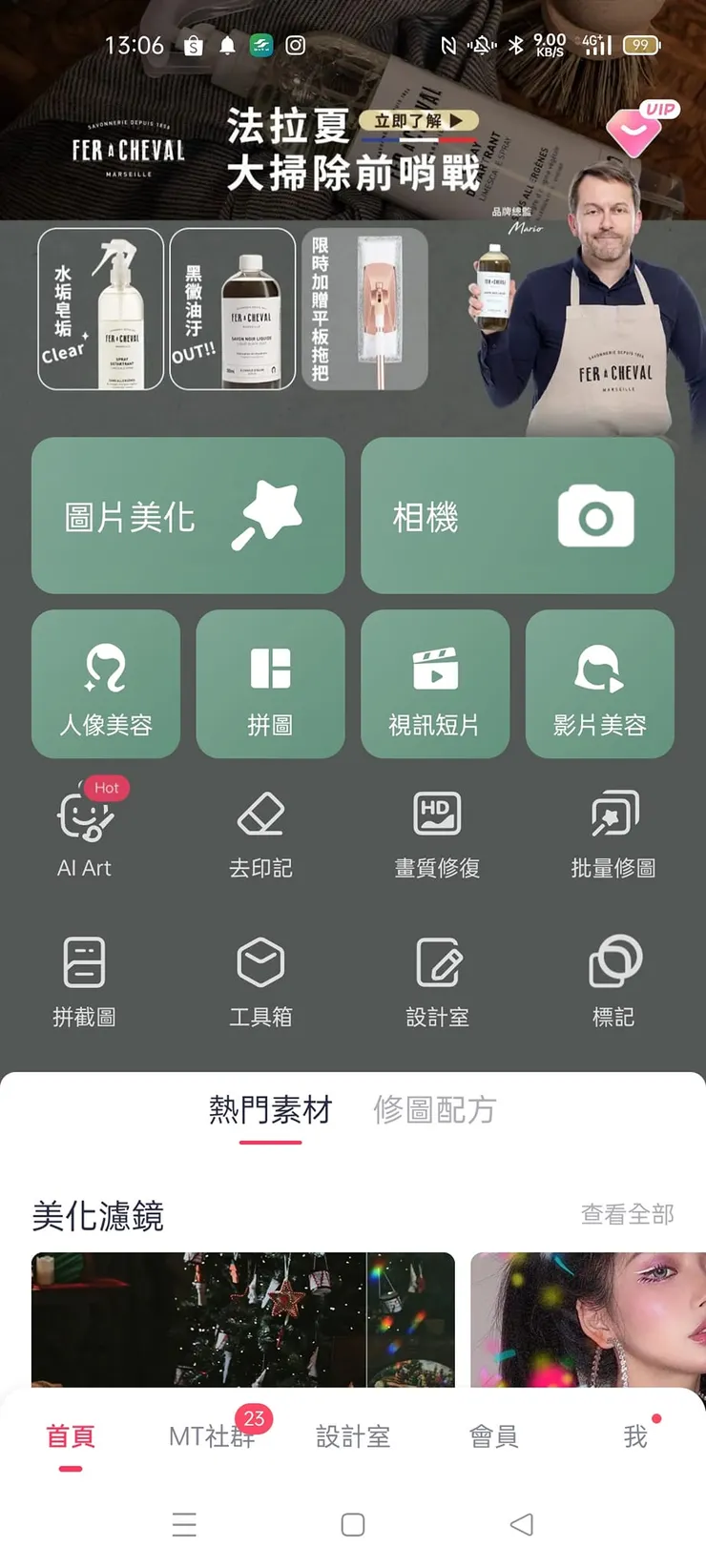
Task: Launch the 相機 camera feature
Action: pos(516,517)
